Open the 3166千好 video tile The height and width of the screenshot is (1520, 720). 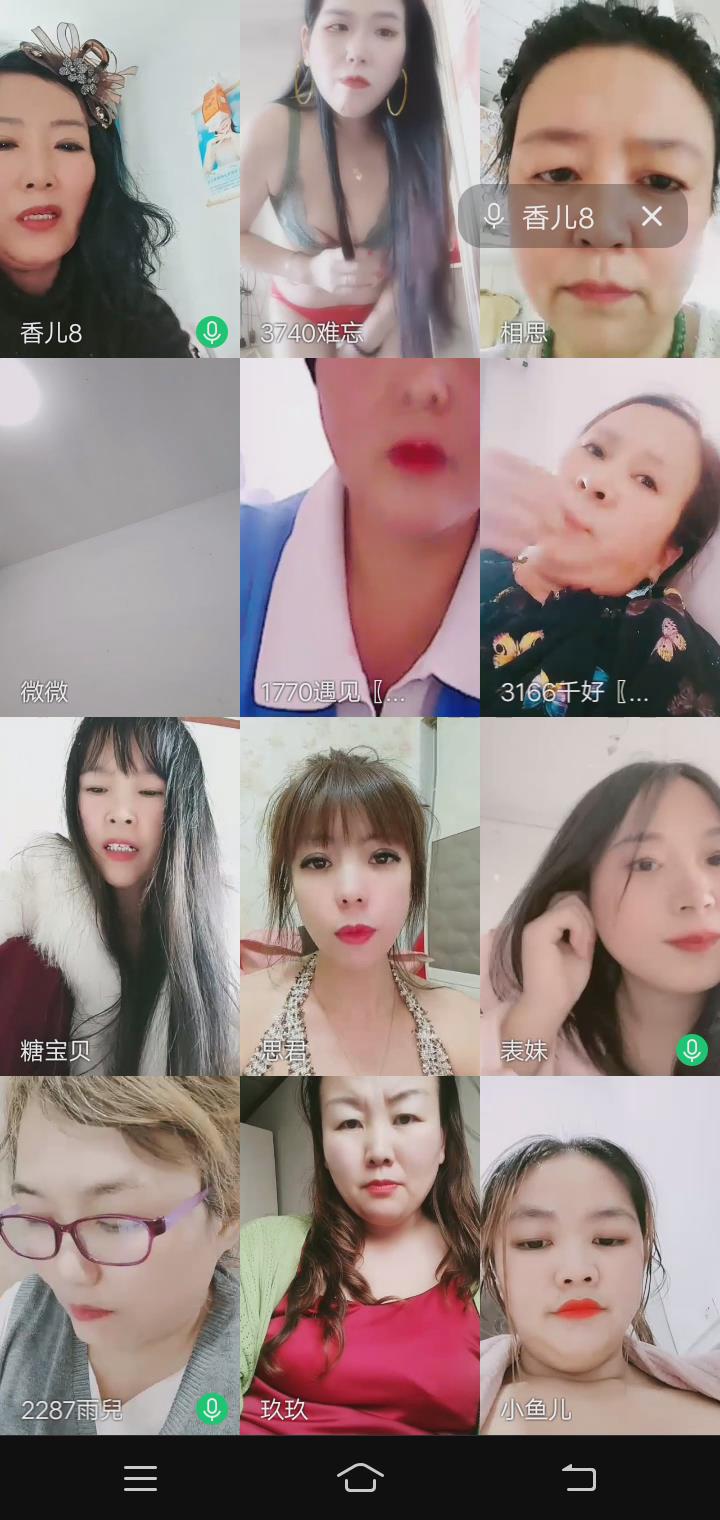point(600,537)
